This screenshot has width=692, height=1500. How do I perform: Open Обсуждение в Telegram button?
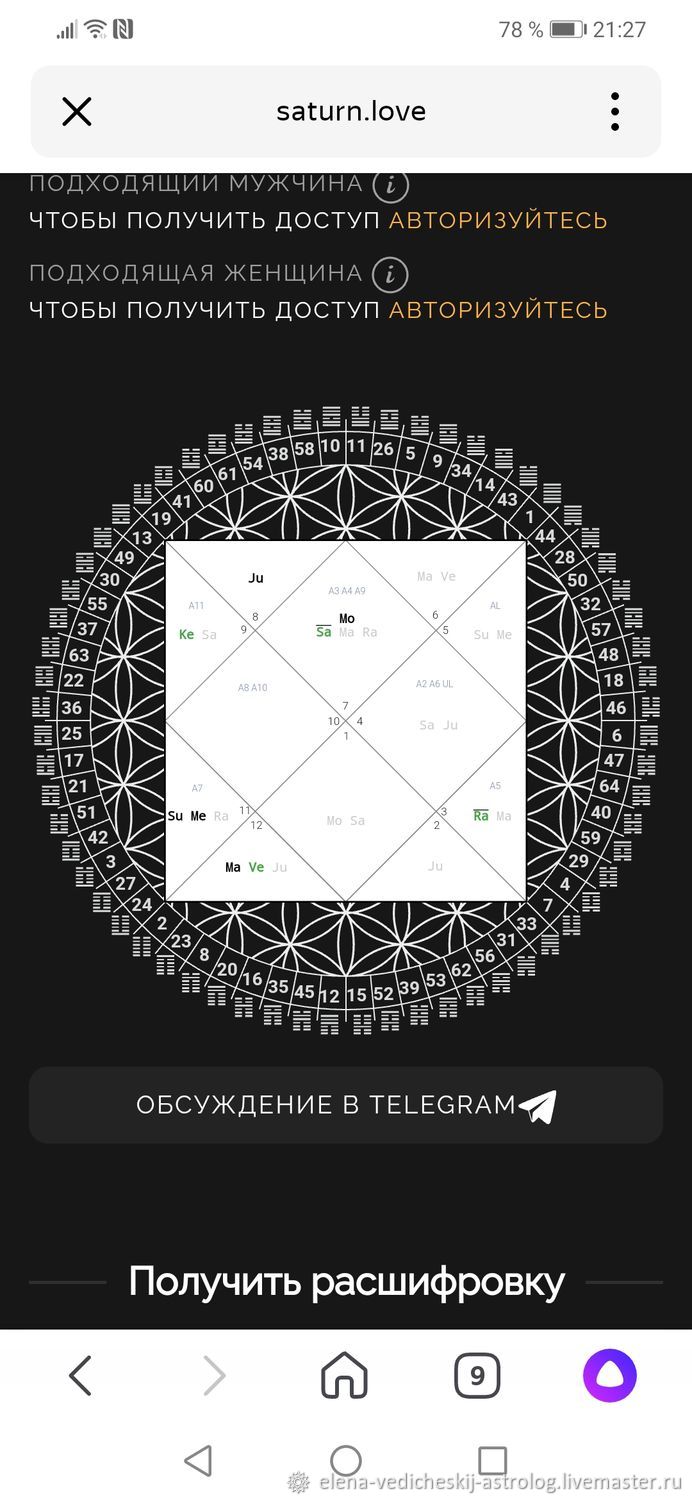345,1105
